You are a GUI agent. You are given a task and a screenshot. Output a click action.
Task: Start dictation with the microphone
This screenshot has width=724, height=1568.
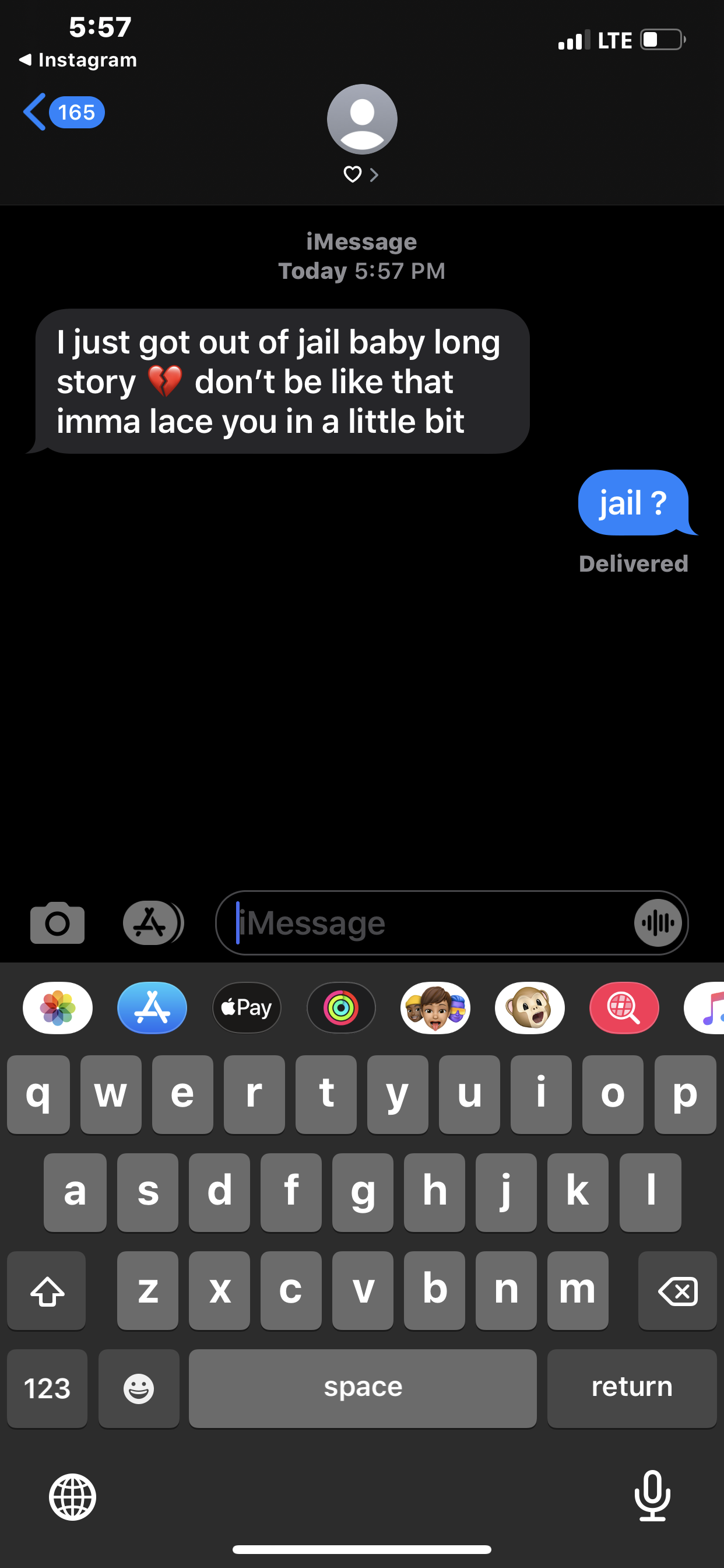652,1496
